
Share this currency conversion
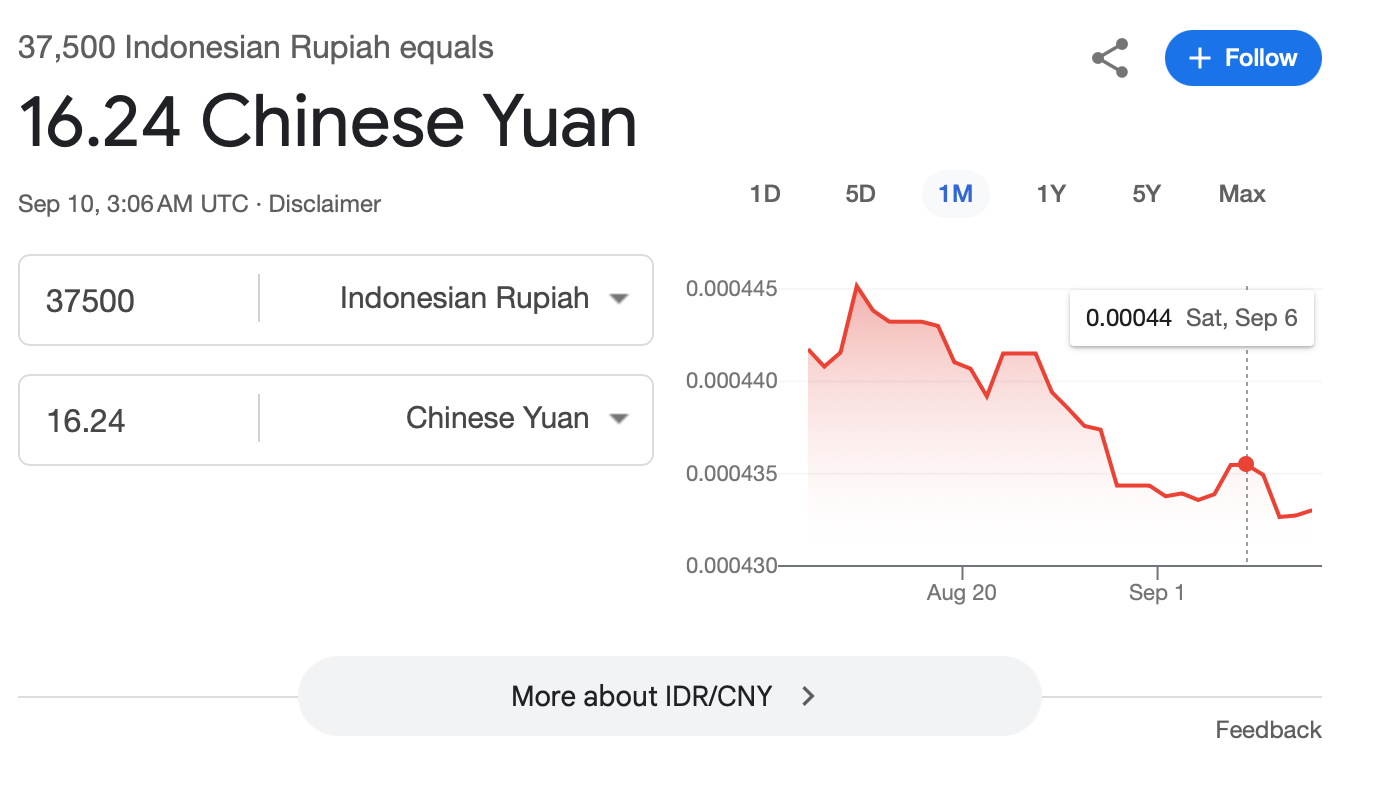(x=1110, y=58)
